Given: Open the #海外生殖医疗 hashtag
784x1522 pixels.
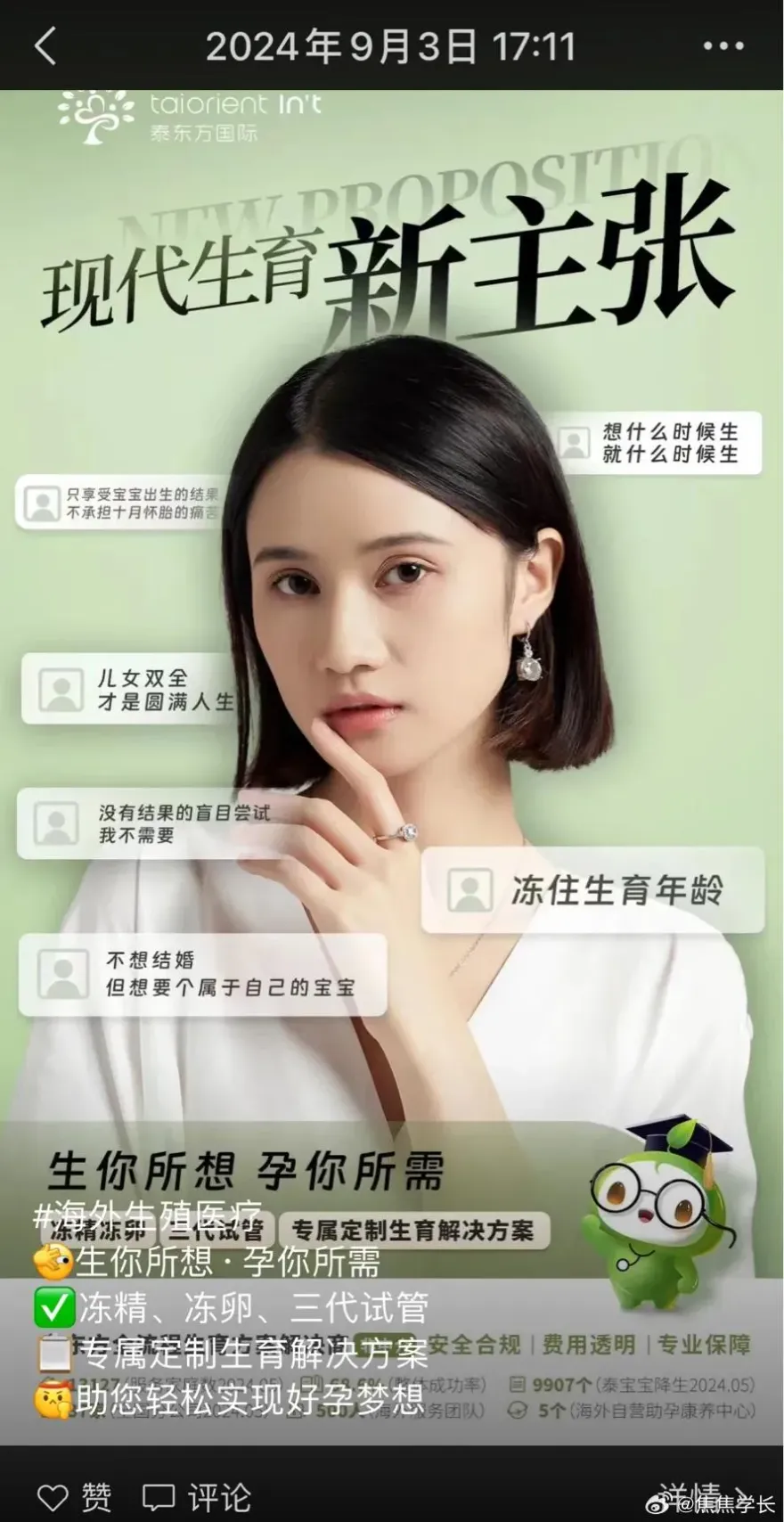Looking at the screenshot, I should pos(148,1215).
